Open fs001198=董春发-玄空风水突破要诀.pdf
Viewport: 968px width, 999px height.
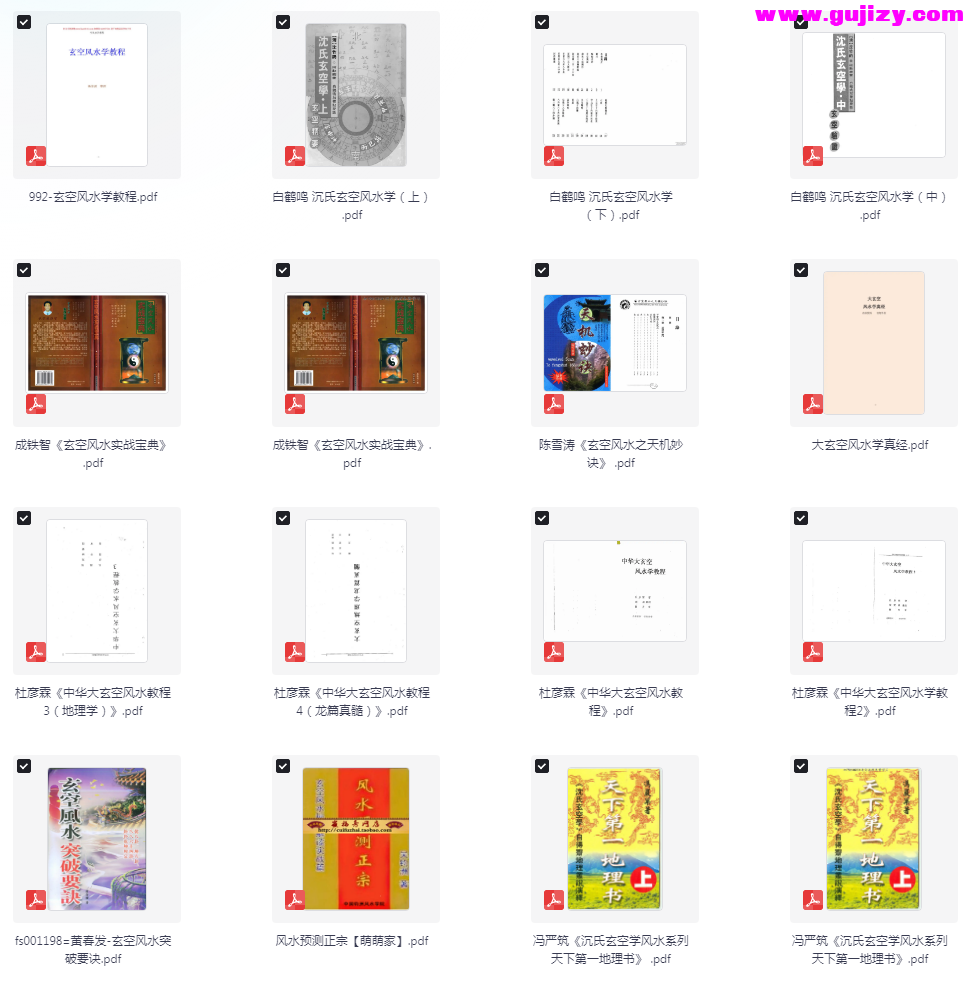point(97,839)
